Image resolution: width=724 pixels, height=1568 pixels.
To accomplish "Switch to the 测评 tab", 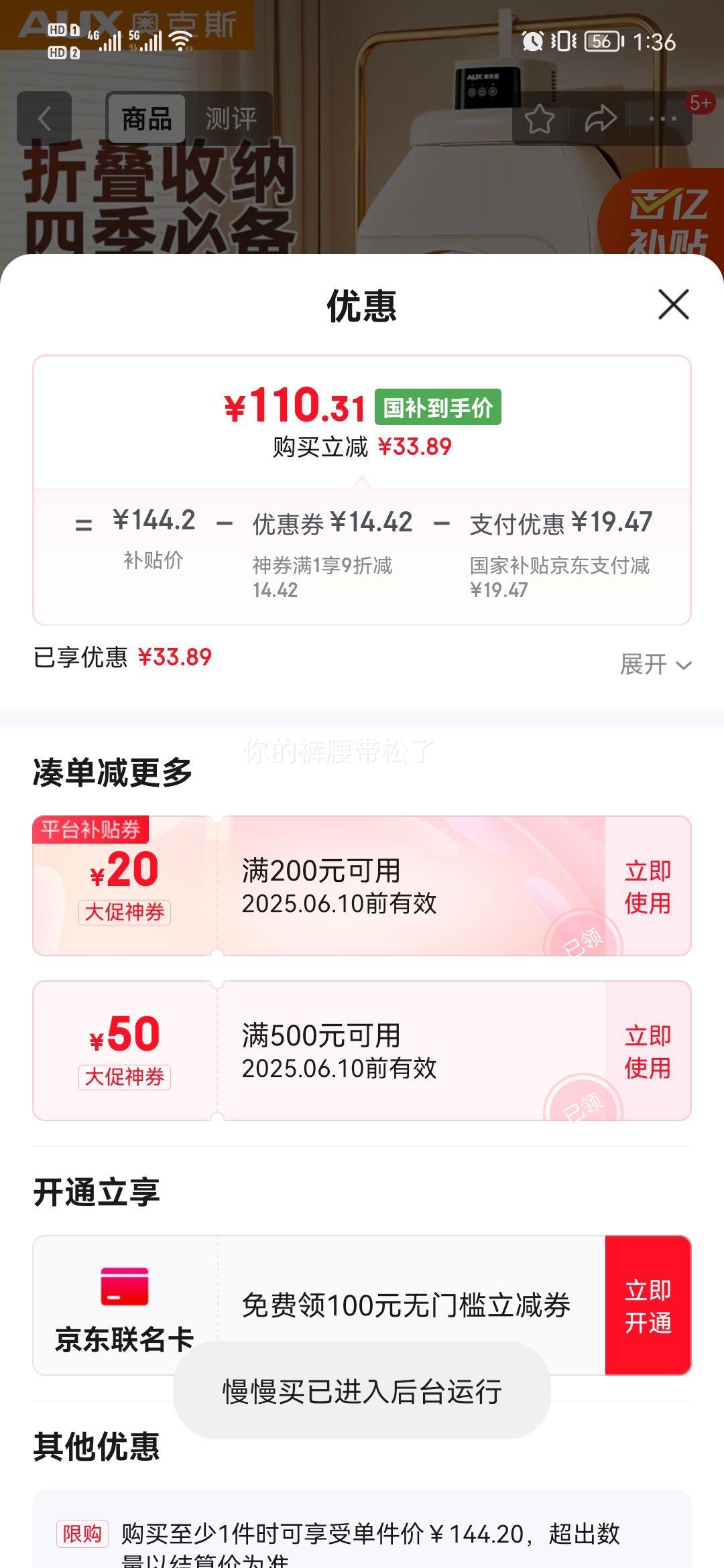I will (231, 119).
